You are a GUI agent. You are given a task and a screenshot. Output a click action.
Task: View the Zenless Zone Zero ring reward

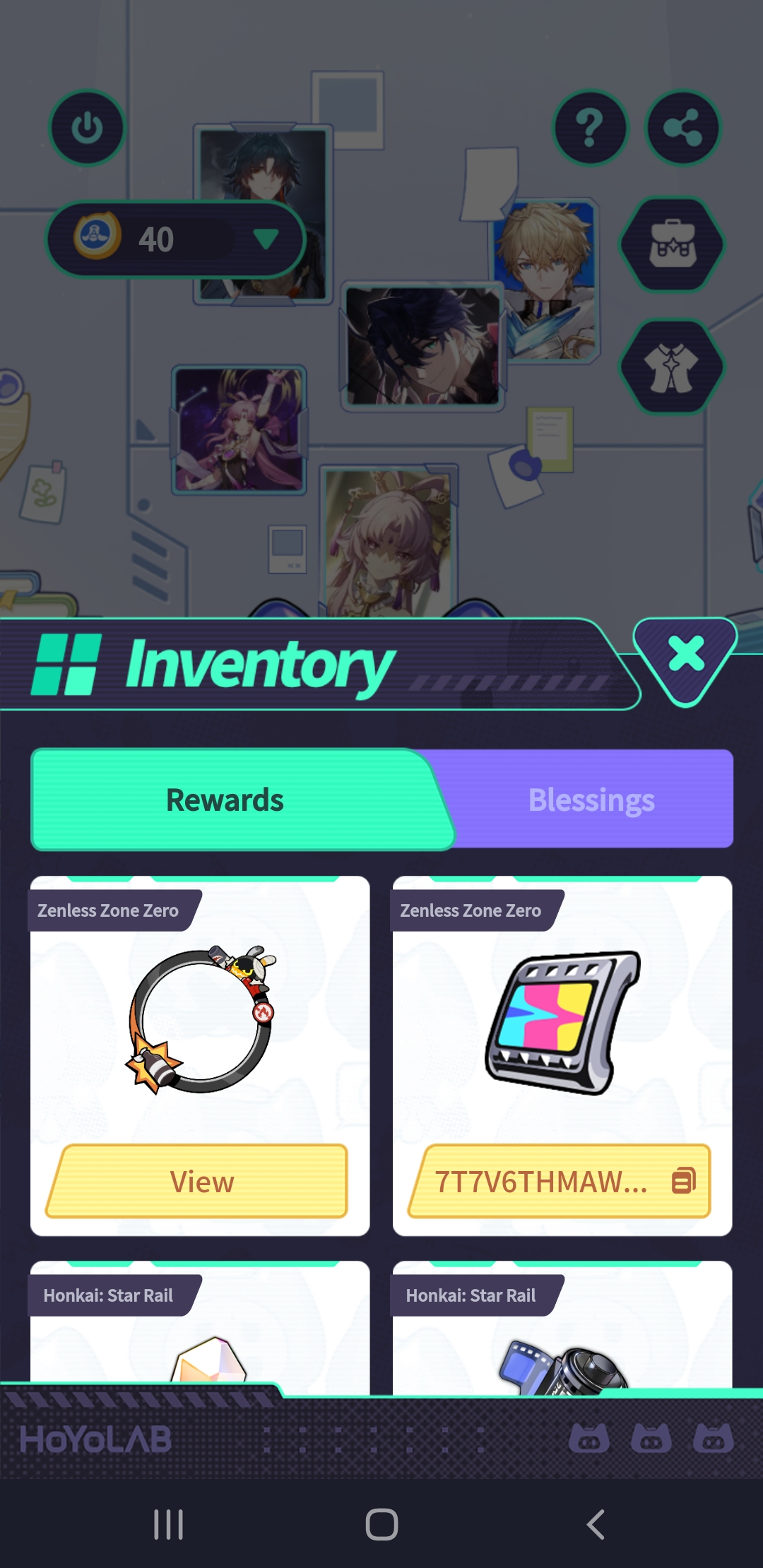[201, 1182]
